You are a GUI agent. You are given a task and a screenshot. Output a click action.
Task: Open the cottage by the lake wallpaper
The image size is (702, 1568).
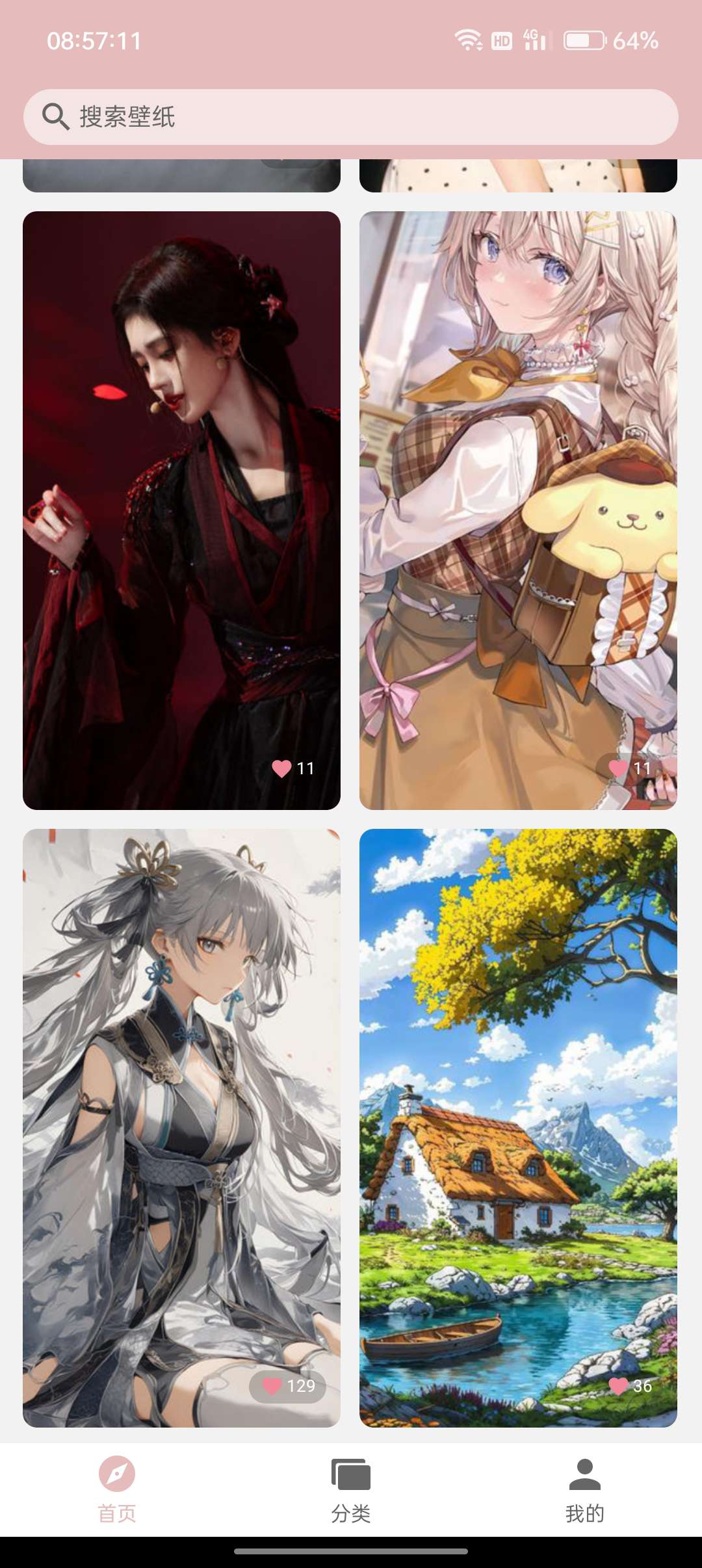tap(518, 1105)
